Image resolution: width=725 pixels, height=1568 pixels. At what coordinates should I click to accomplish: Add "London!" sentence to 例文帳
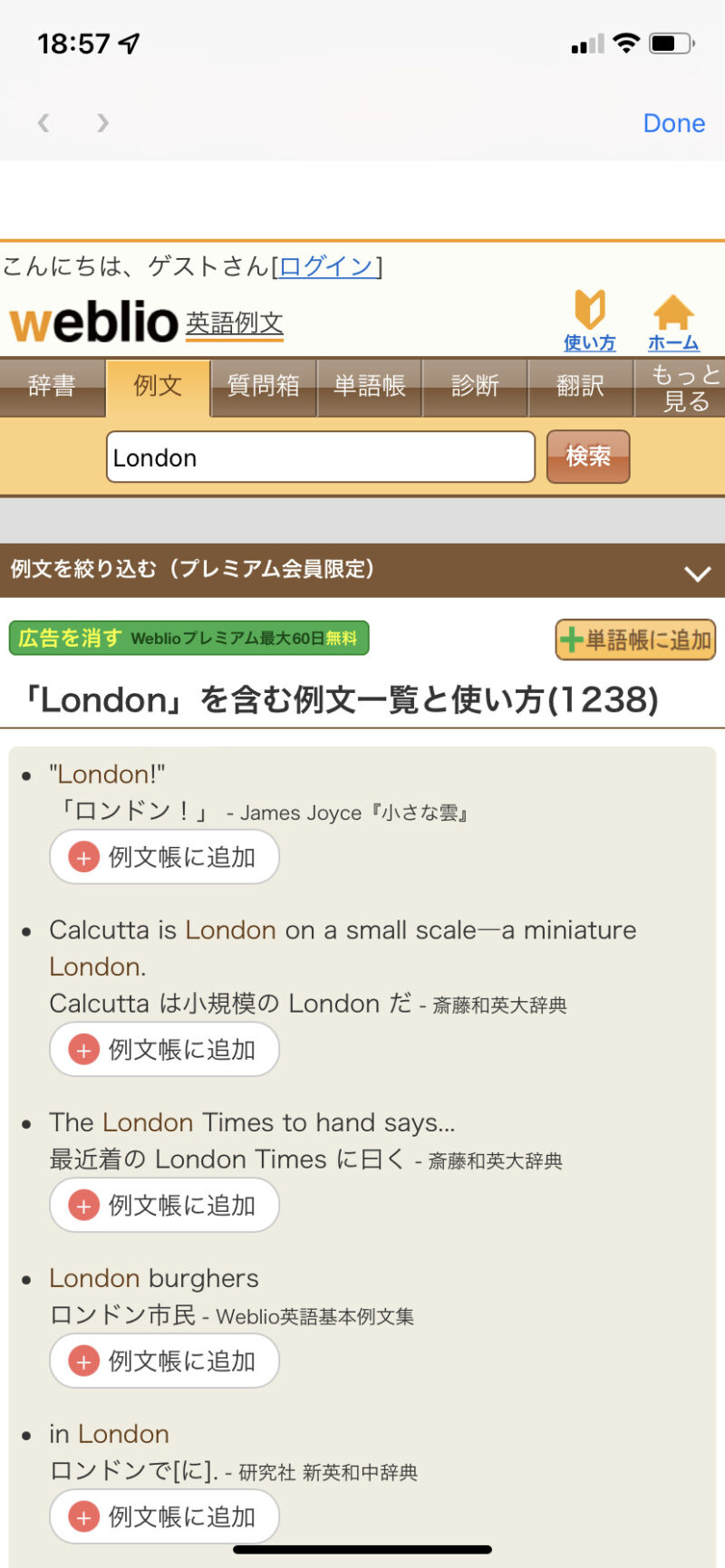click(x=164, y=857)
